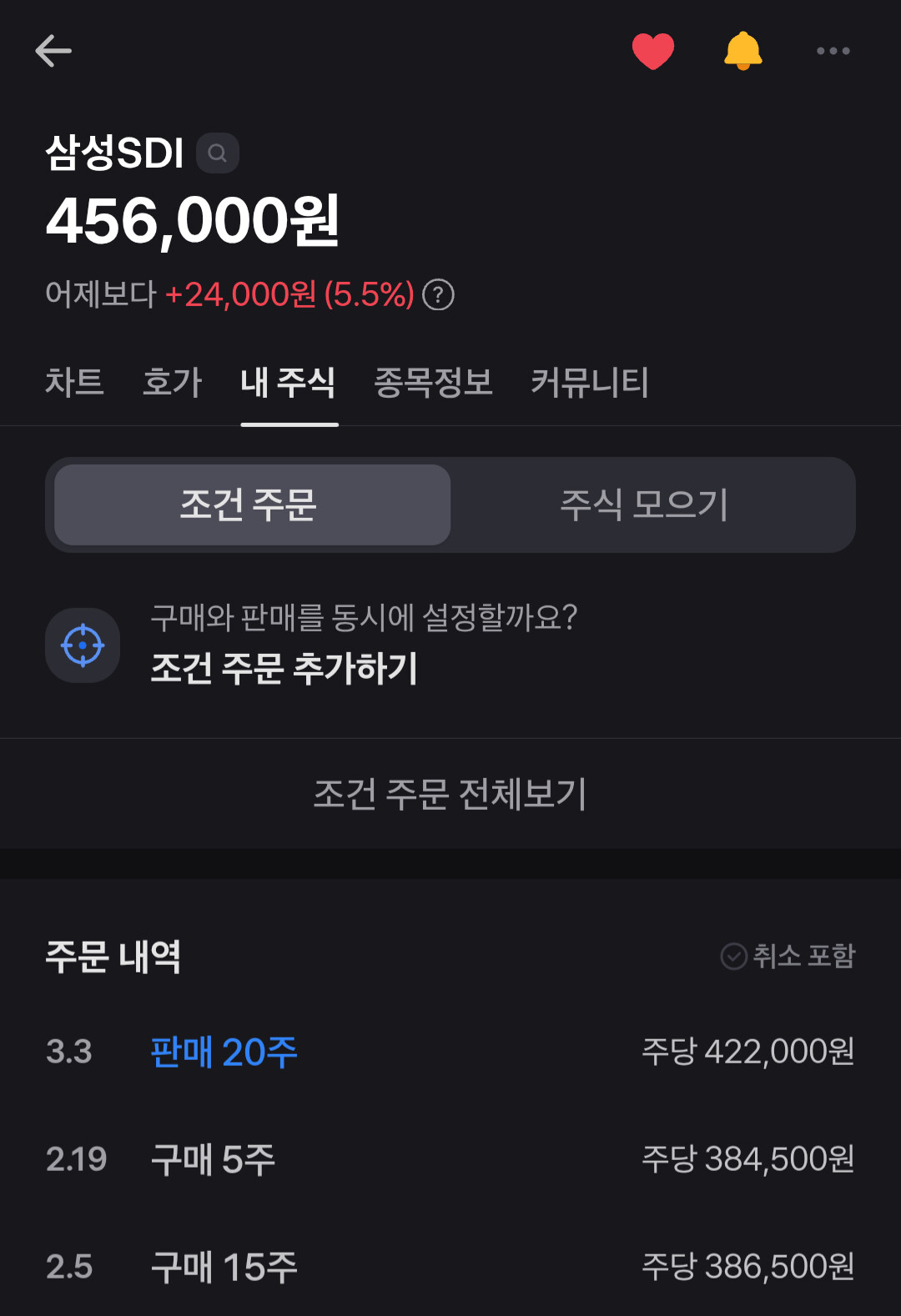Go to the 커뮤니티 tab
This screenshot has height=1316, width=901.
click(590, 383)
